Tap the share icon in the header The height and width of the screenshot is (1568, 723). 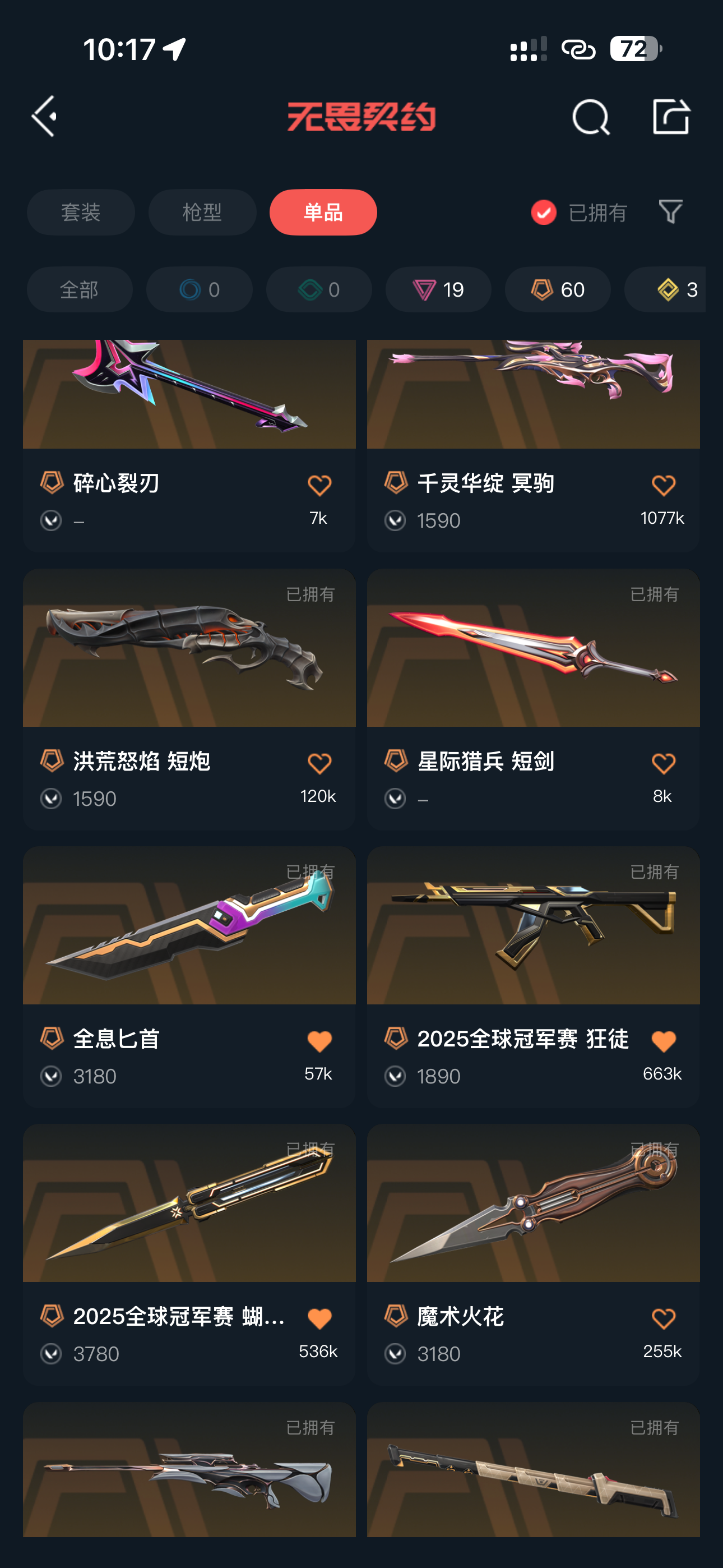(x=671, y=116)
